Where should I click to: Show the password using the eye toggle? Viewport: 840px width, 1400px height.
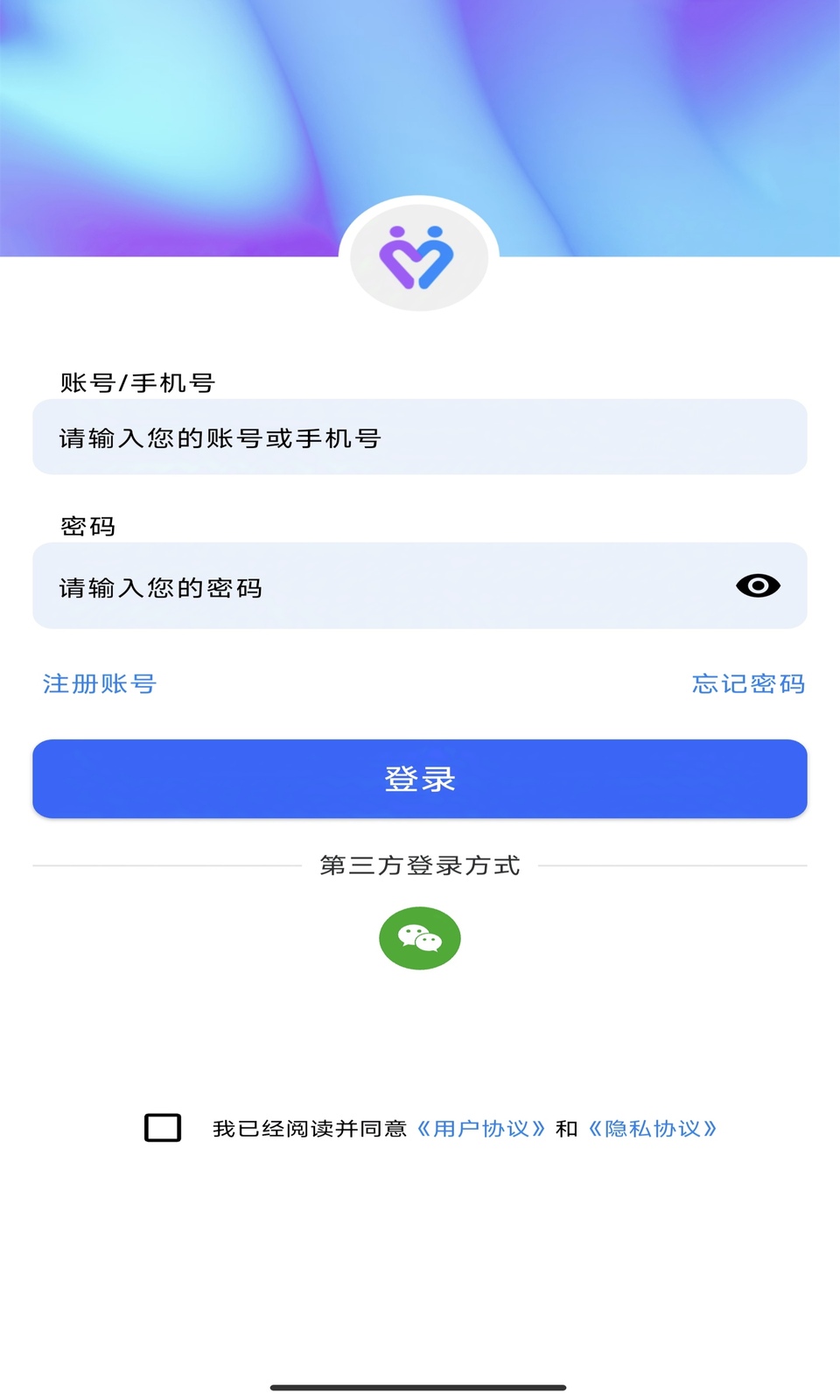click(756, 584)
